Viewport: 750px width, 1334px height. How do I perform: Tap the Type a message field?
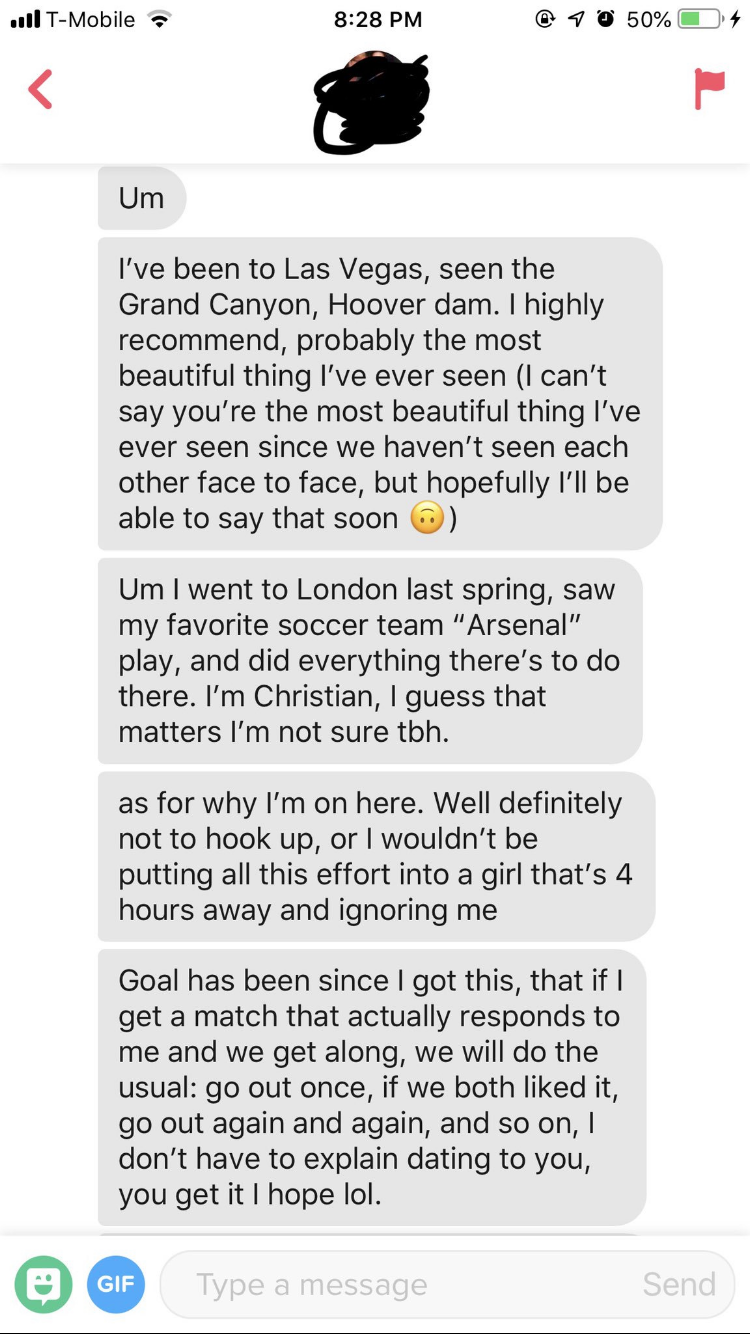tap(400, 1284)
